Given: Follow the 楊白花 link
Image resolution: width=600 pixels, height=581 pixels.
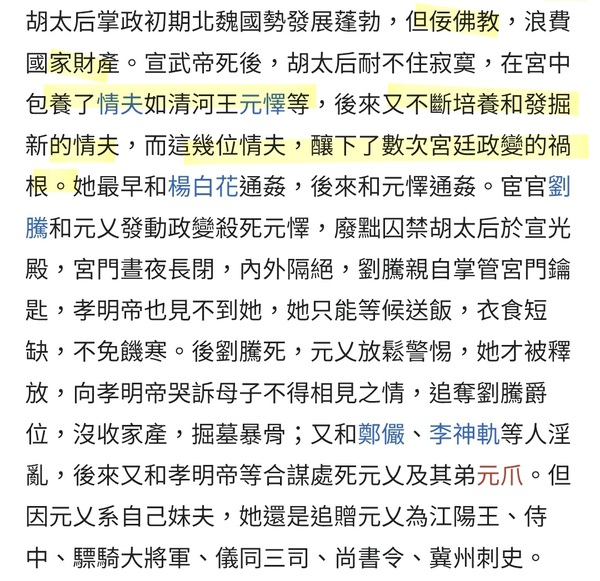Looking at the screenshot, I should point(203,187).
